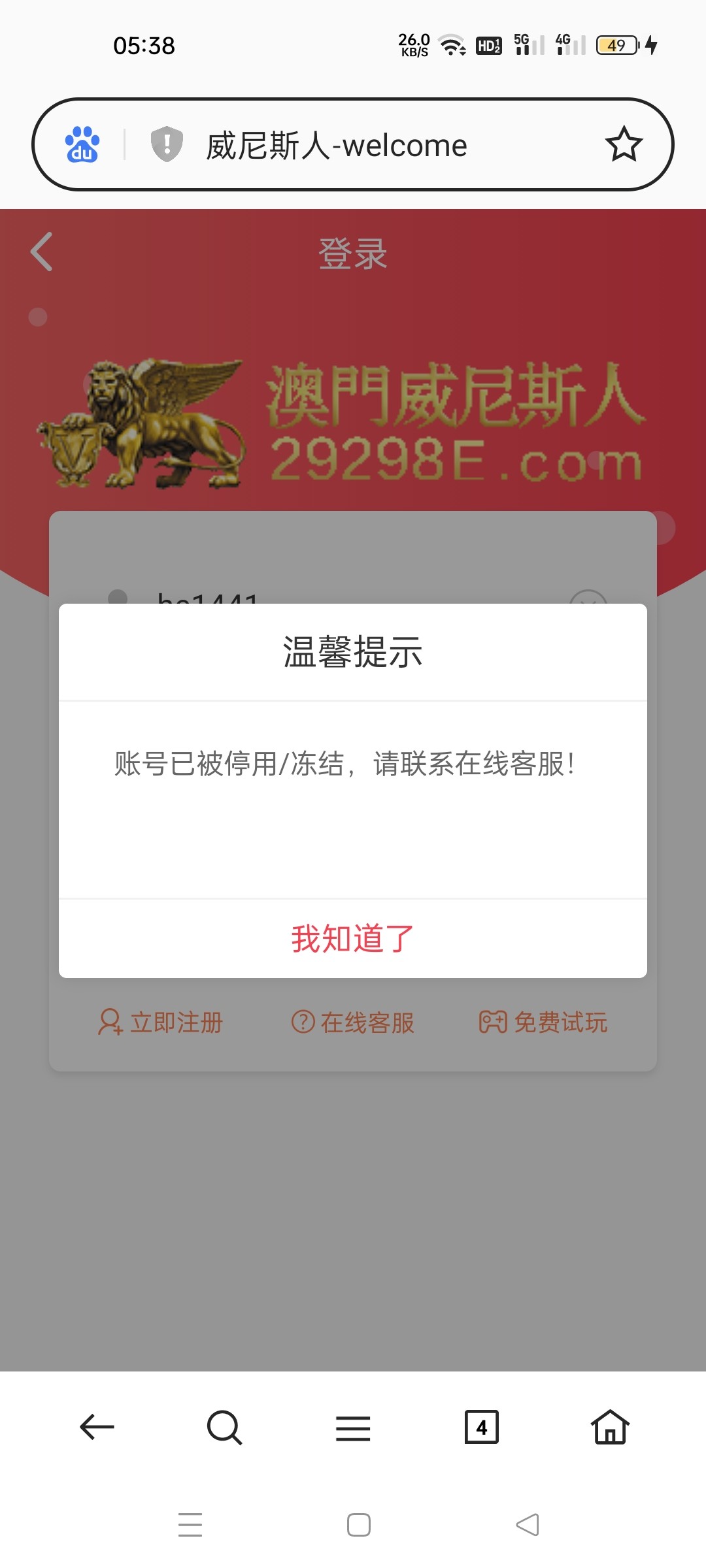Screen dimensions: 706x1568
Task: Dismiss the dialog with 我知道了
Action: [x=353, y=939]
